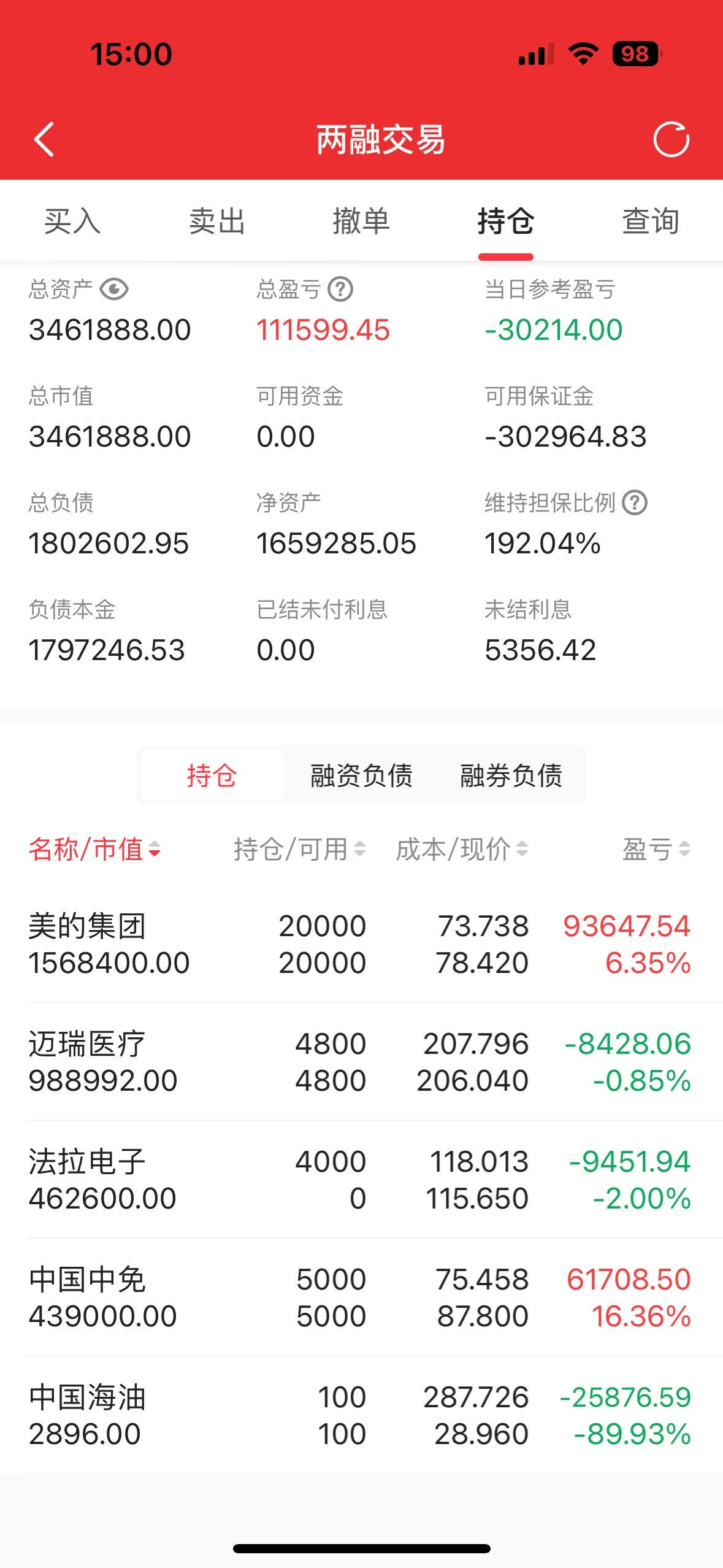Open the 中国海油 position
The height and width of the screenshot is (1568, 723).
361,1415
